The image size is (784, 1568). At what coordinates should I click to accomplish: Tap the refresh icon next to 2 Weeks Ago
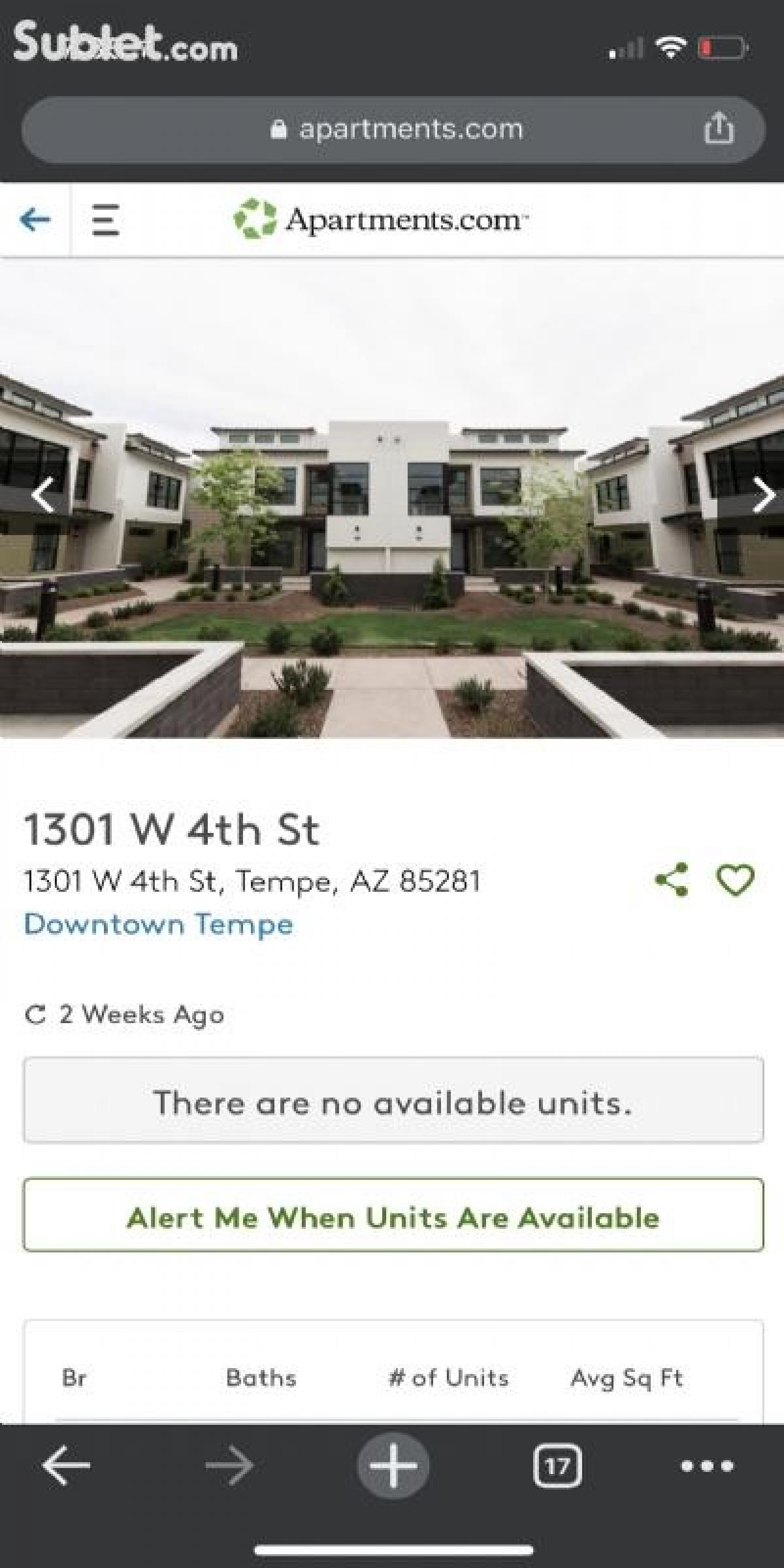coord(35,1015)
